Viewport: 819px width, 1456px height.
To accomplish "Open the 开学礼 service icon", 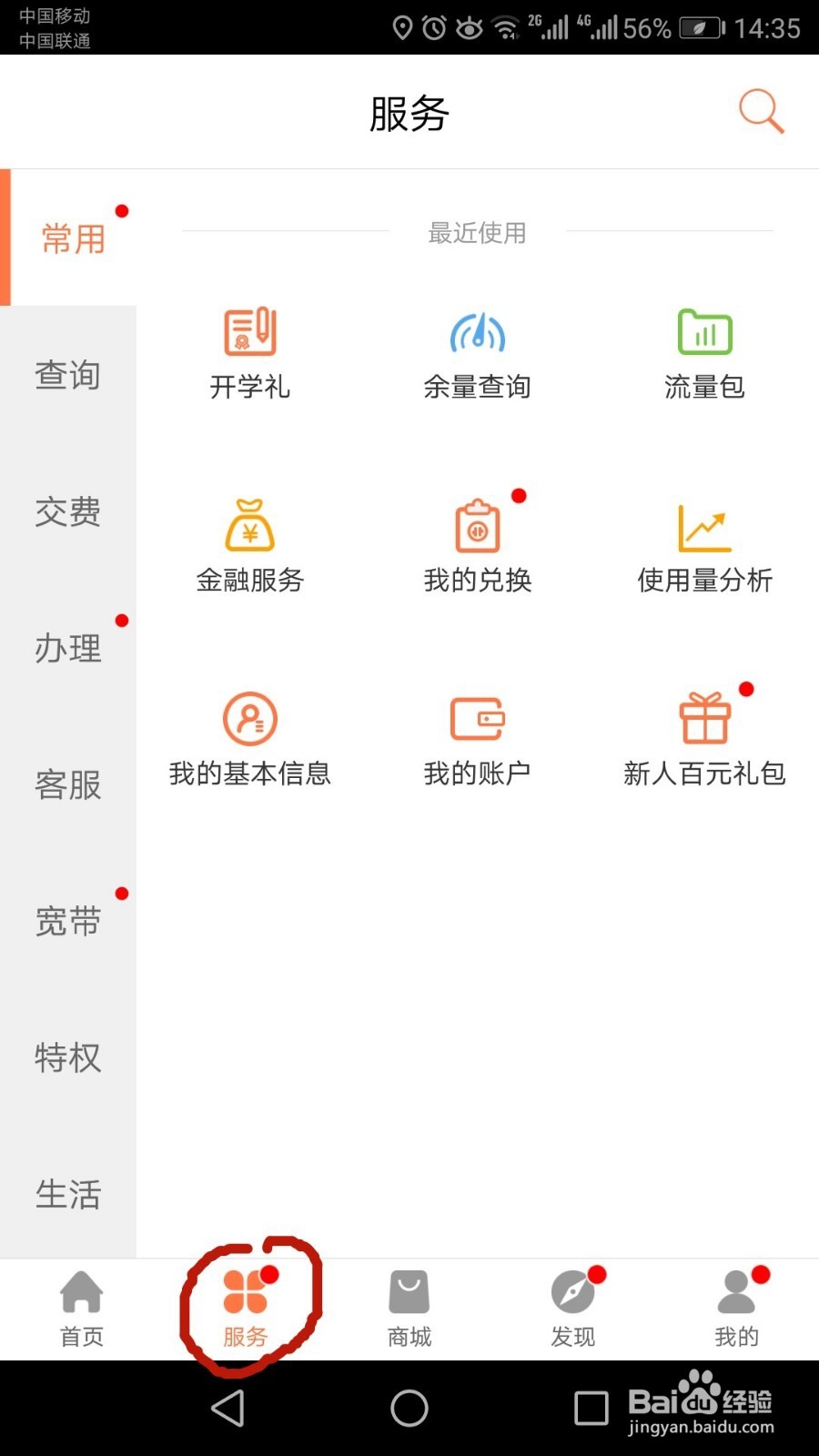I will pos(248,355).
